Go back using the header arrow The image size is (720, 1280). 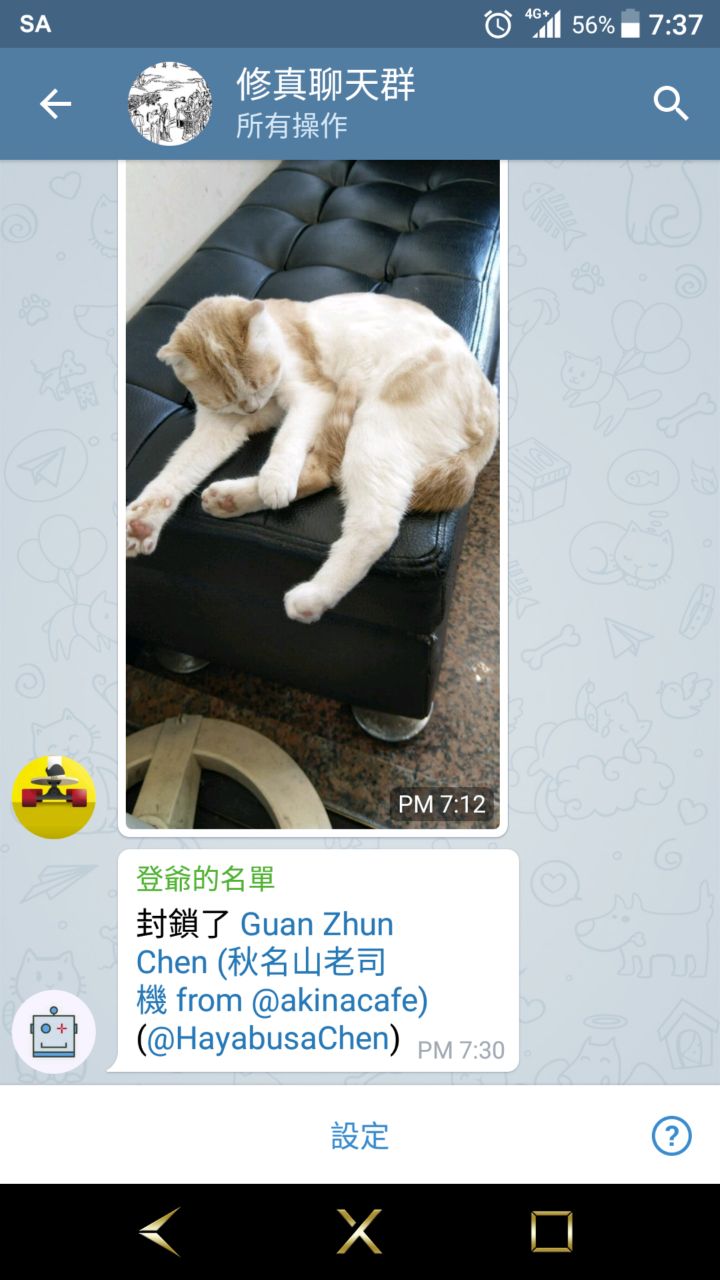pos(55,104)
